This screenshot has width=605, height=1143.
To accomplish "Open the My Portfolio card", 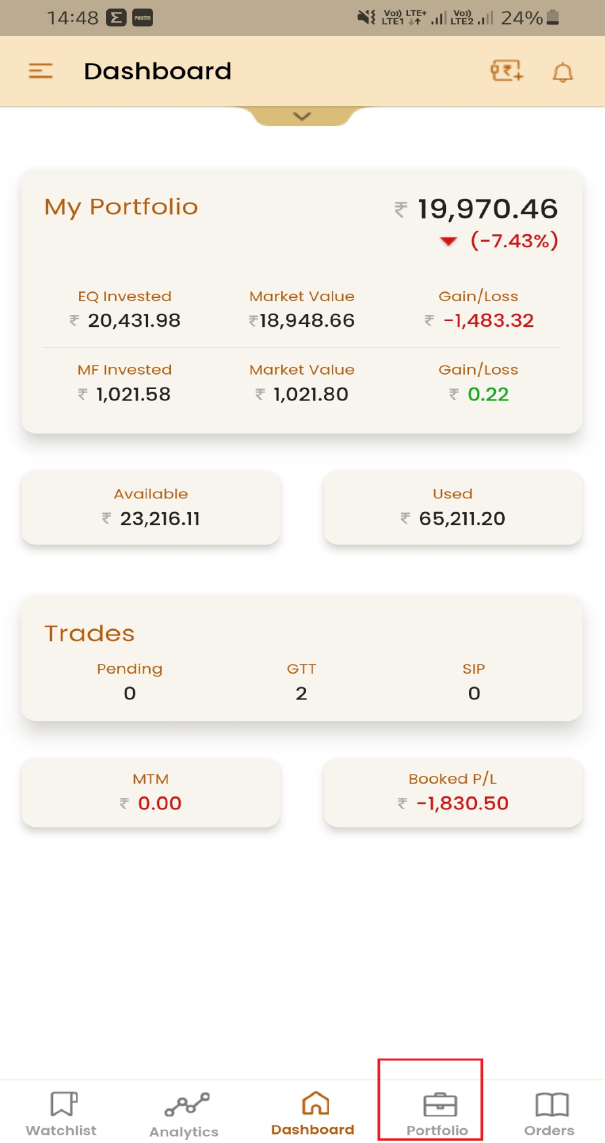I will [x=302, y=301].
